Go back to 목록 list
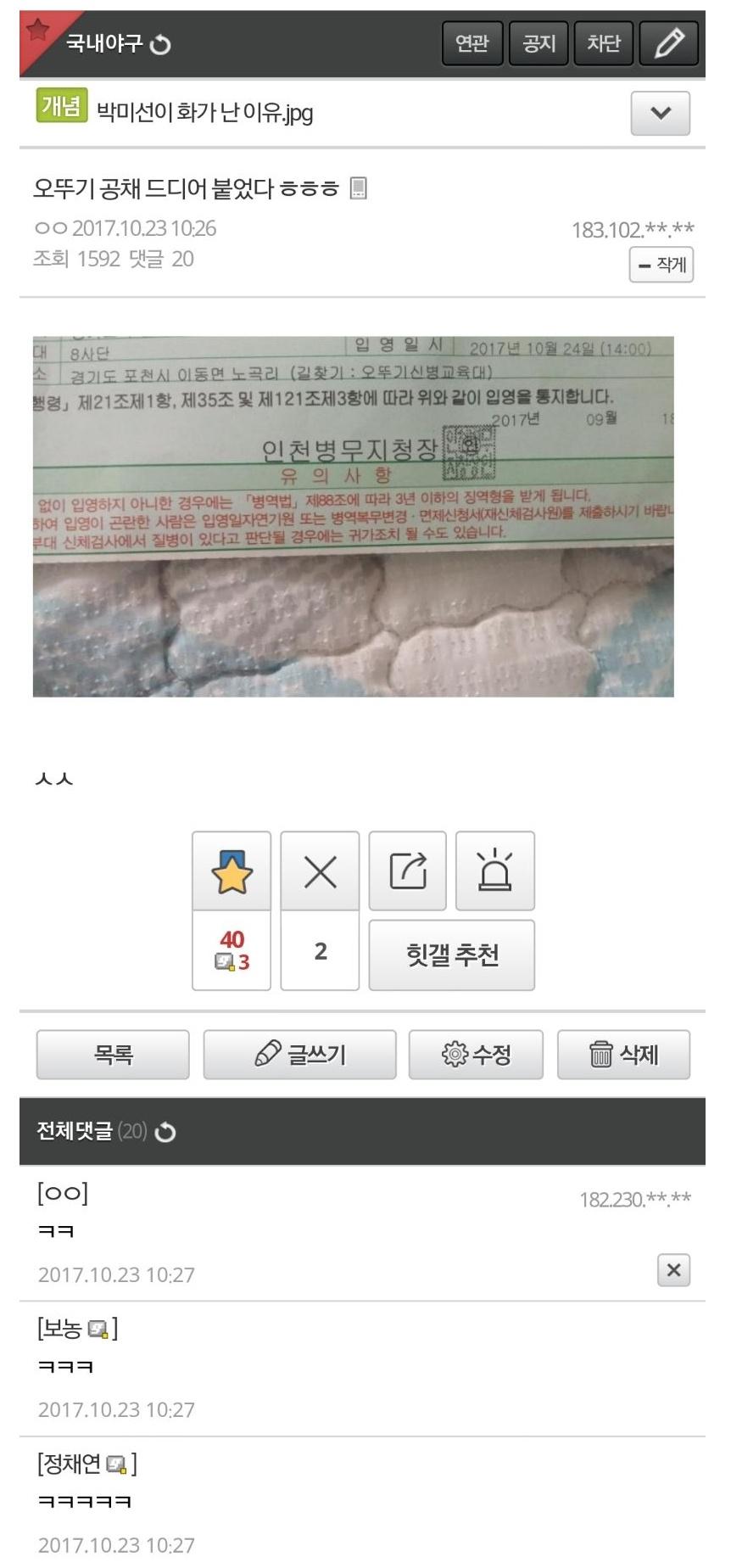 pos(113,1055)
